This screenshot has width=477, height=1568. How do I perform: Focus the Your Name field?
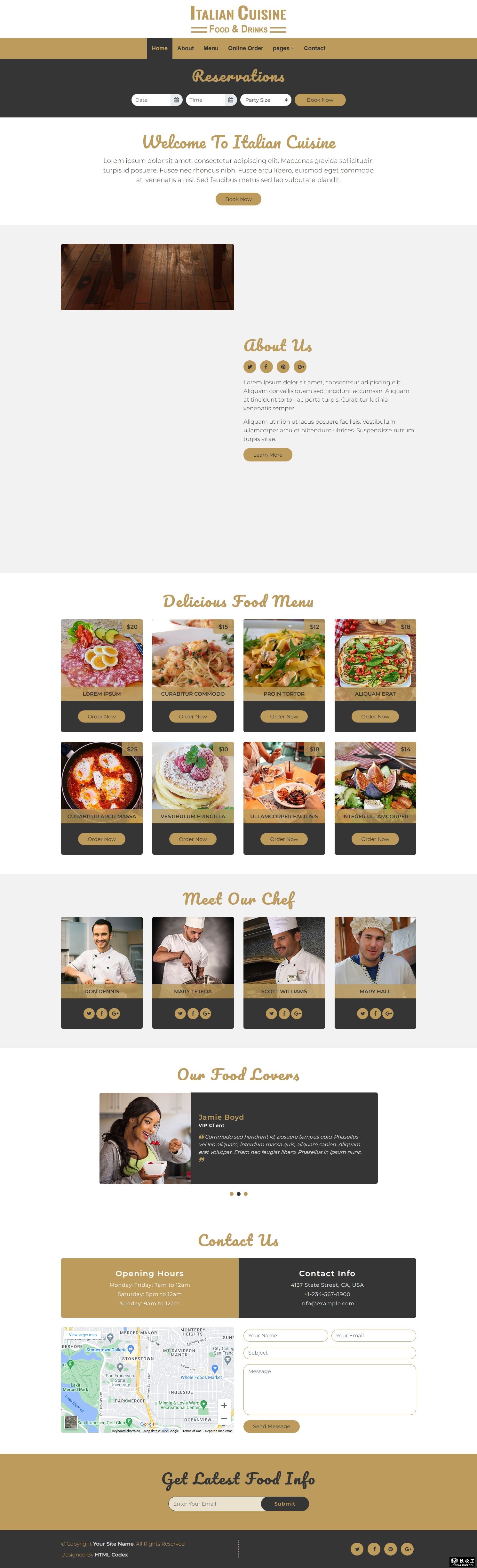(285, 1335)
